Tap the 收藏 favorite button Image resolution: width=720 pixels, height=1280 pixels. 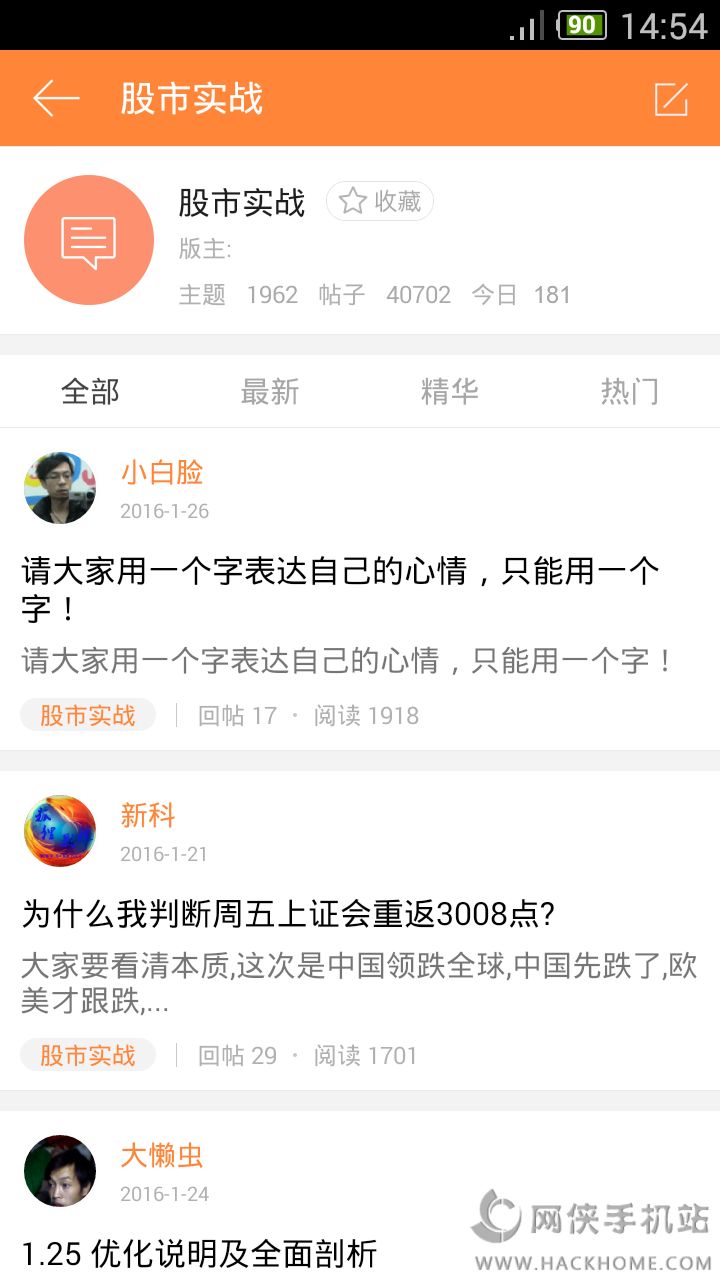point(380,201)
